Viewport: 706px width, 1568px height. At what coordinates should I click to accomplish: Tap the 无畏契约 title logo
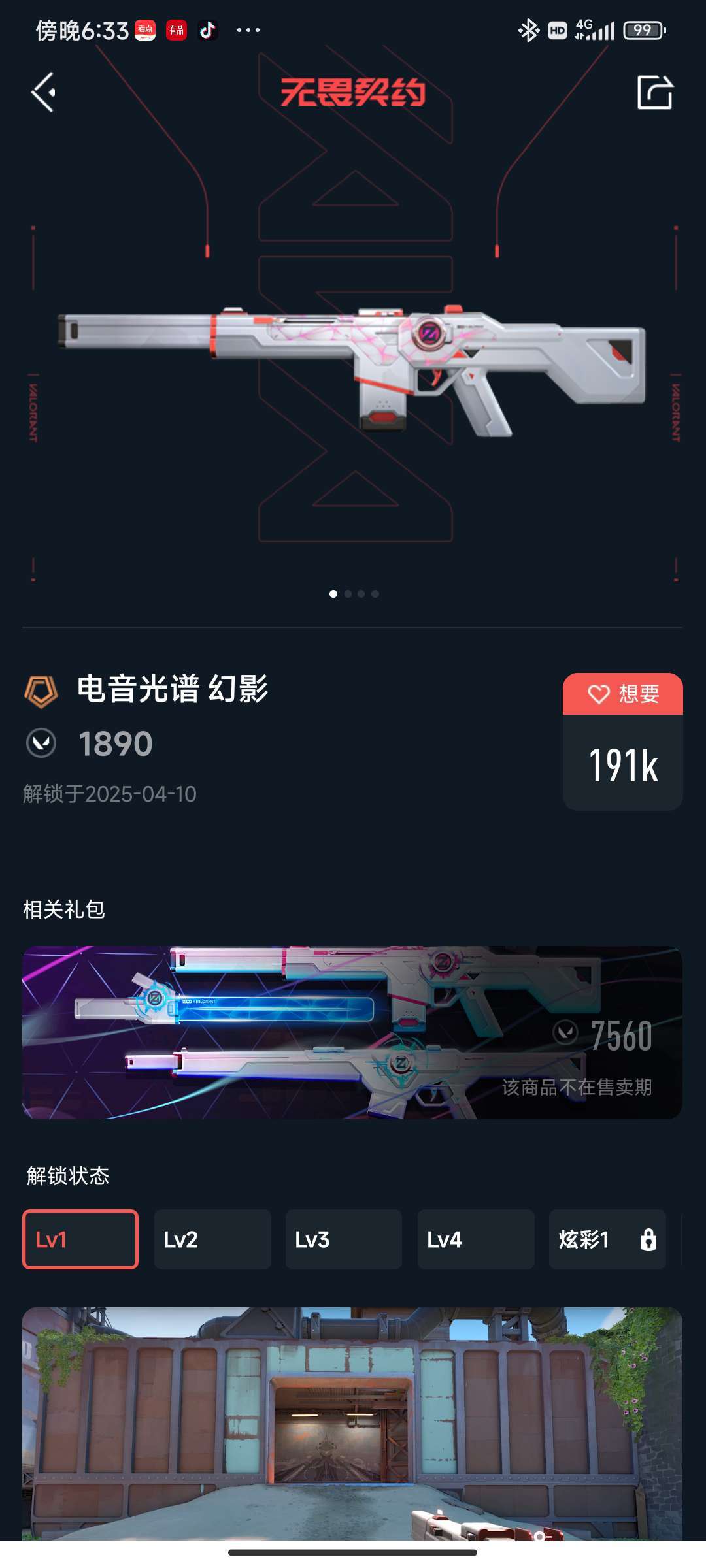pyautogui.click(x=353, y=93)
